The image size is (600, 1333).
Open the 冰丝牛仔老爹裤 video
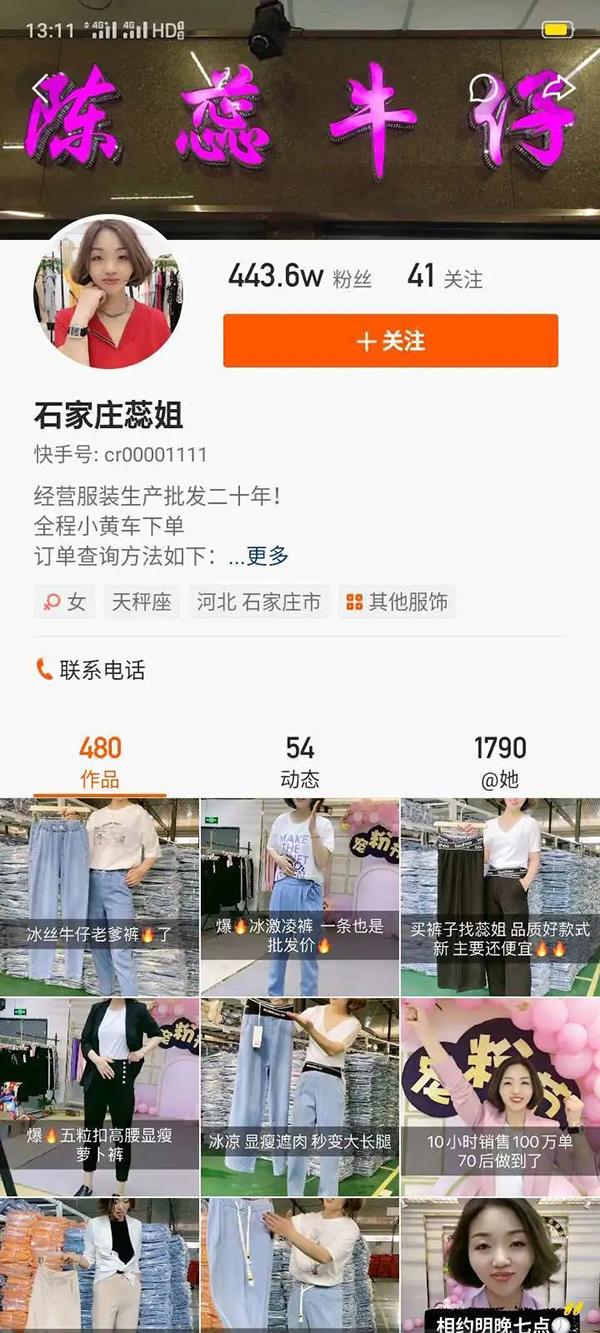click(x=100, y=896)
